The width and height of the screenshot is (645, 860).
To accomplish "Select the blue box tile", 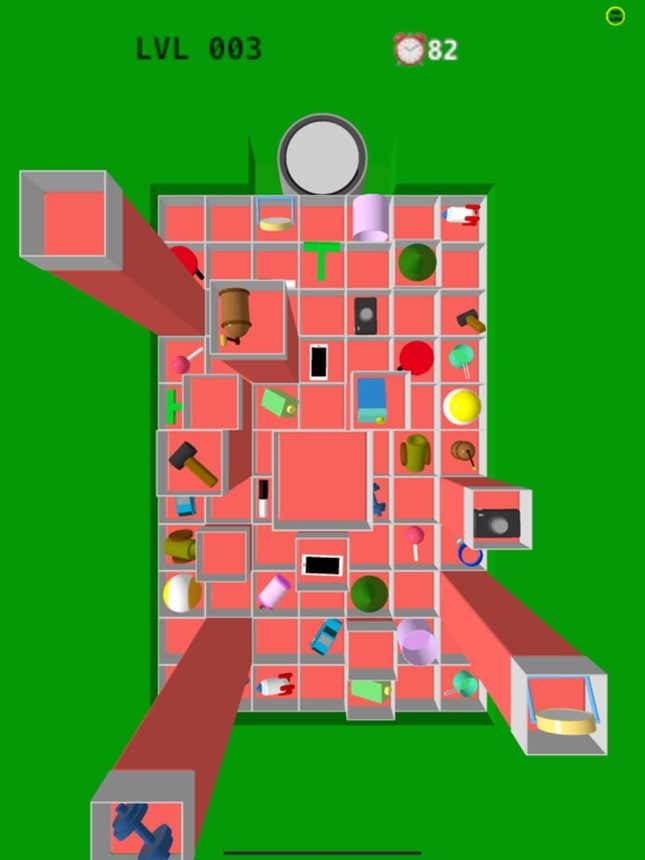I will pyautogui.click(x=372, y=400).
